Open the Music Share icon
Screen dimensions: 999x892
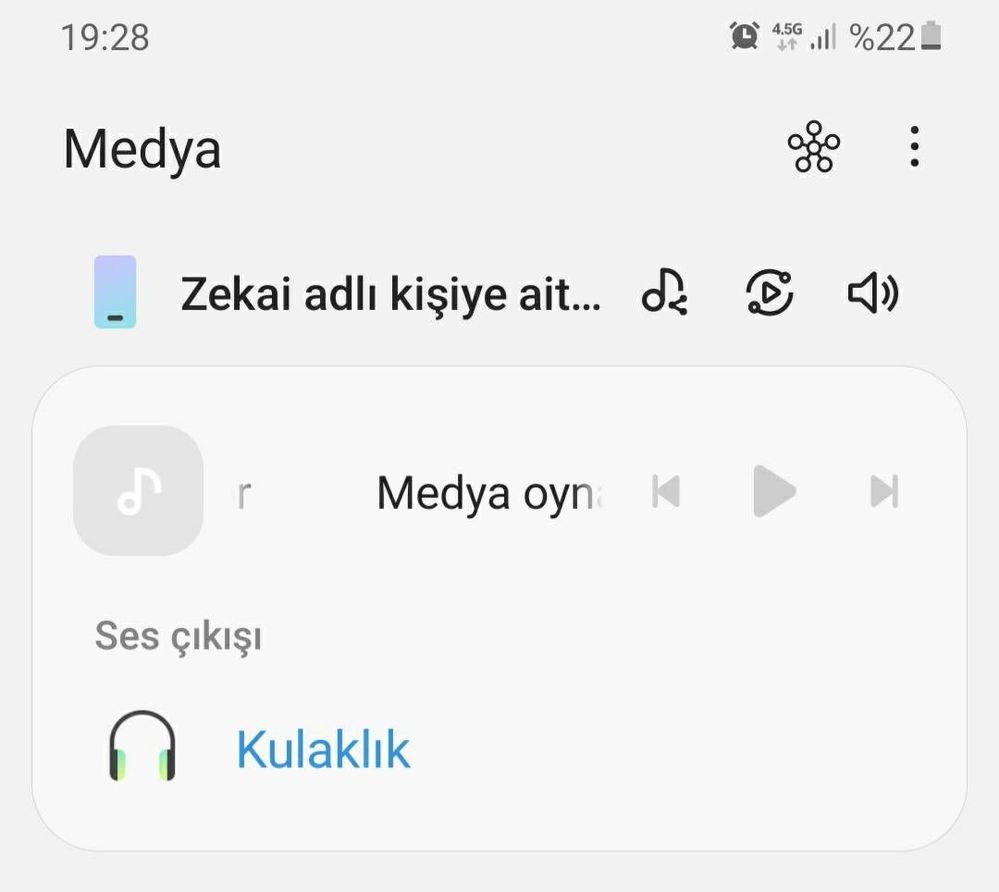[x=664, y=293]
